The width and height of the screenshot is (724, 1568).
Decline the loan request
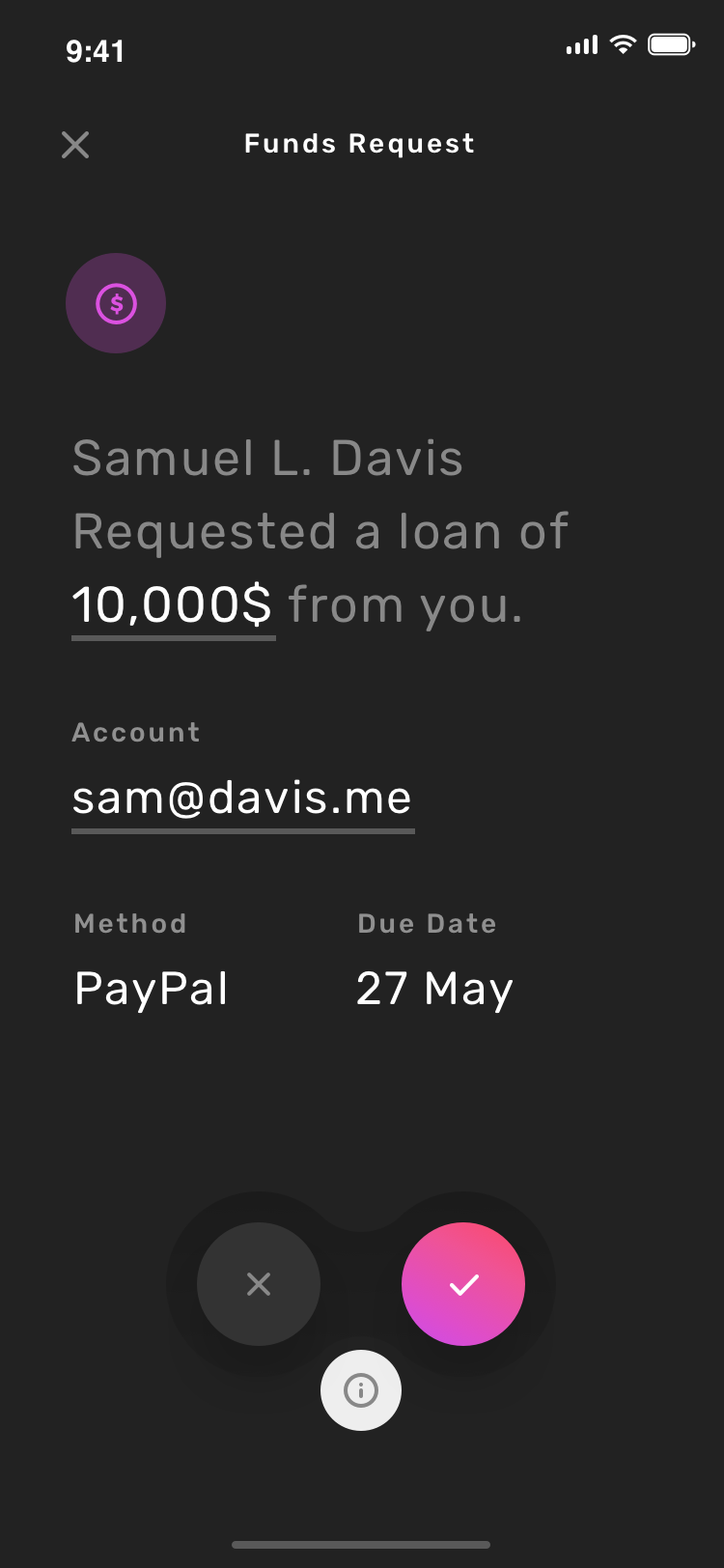click(x=259, y=1284)
